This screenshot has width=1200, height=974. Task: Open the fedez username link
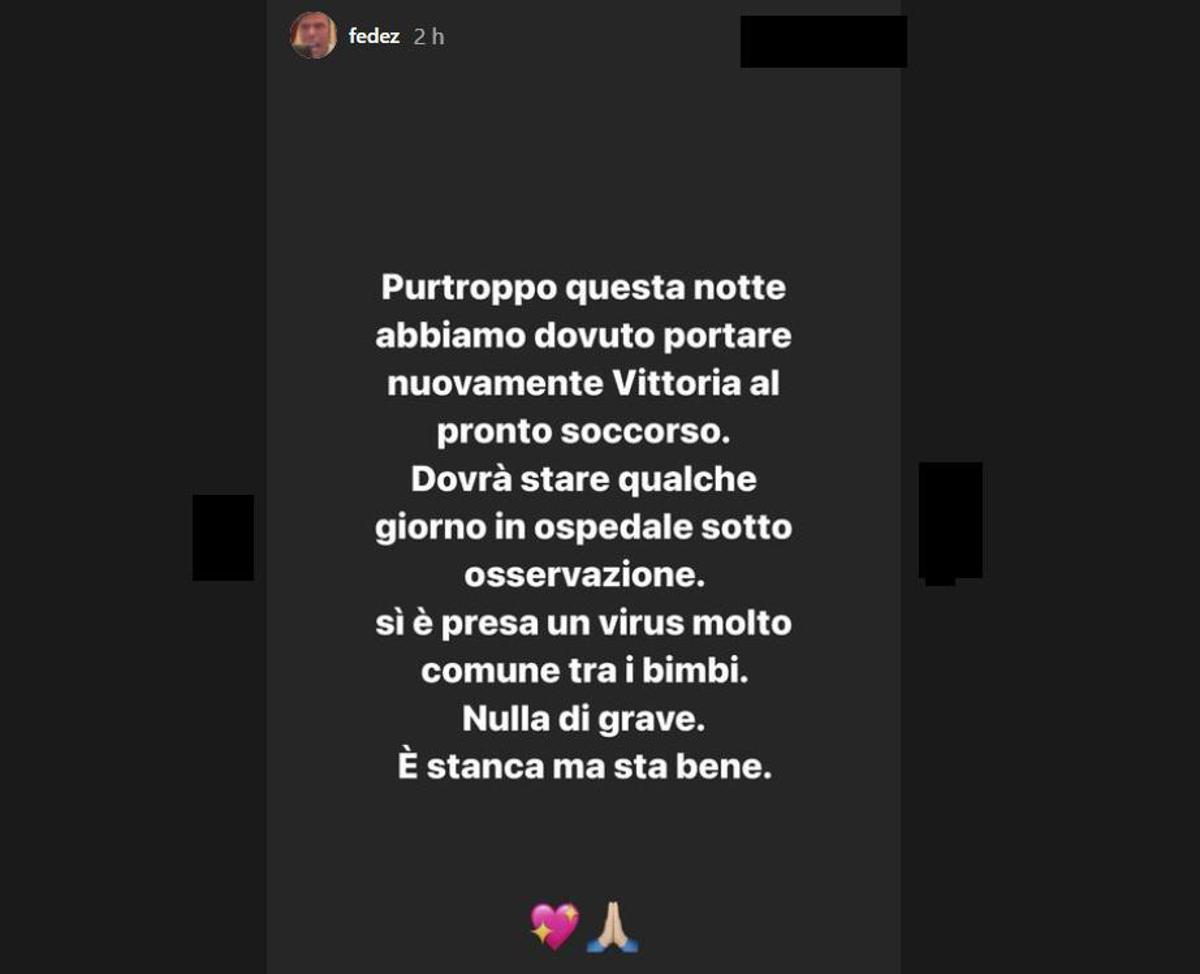(374, 36)
